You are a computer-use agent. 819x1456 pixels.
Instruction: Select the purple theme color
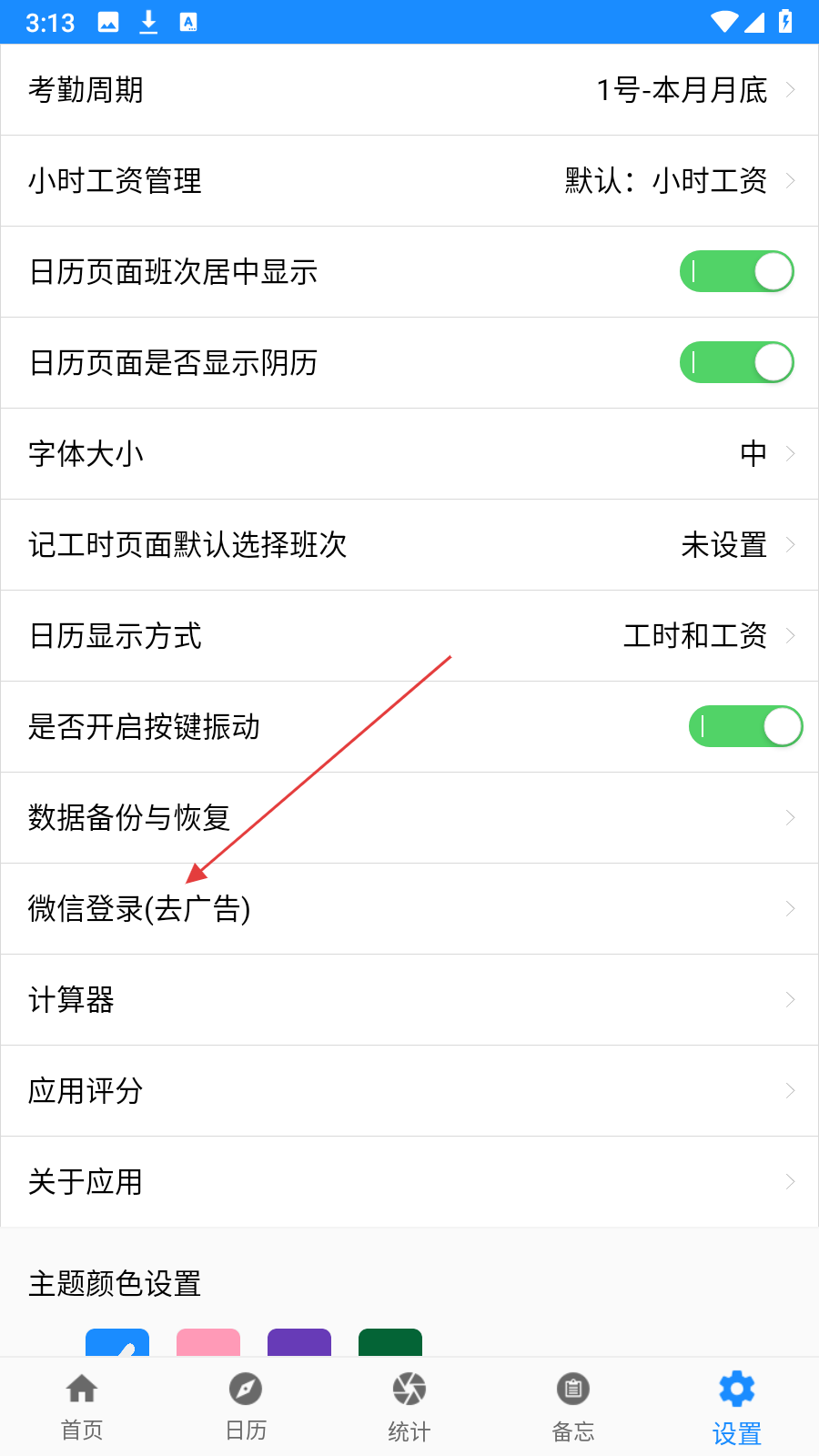(x=299, y=1343)
